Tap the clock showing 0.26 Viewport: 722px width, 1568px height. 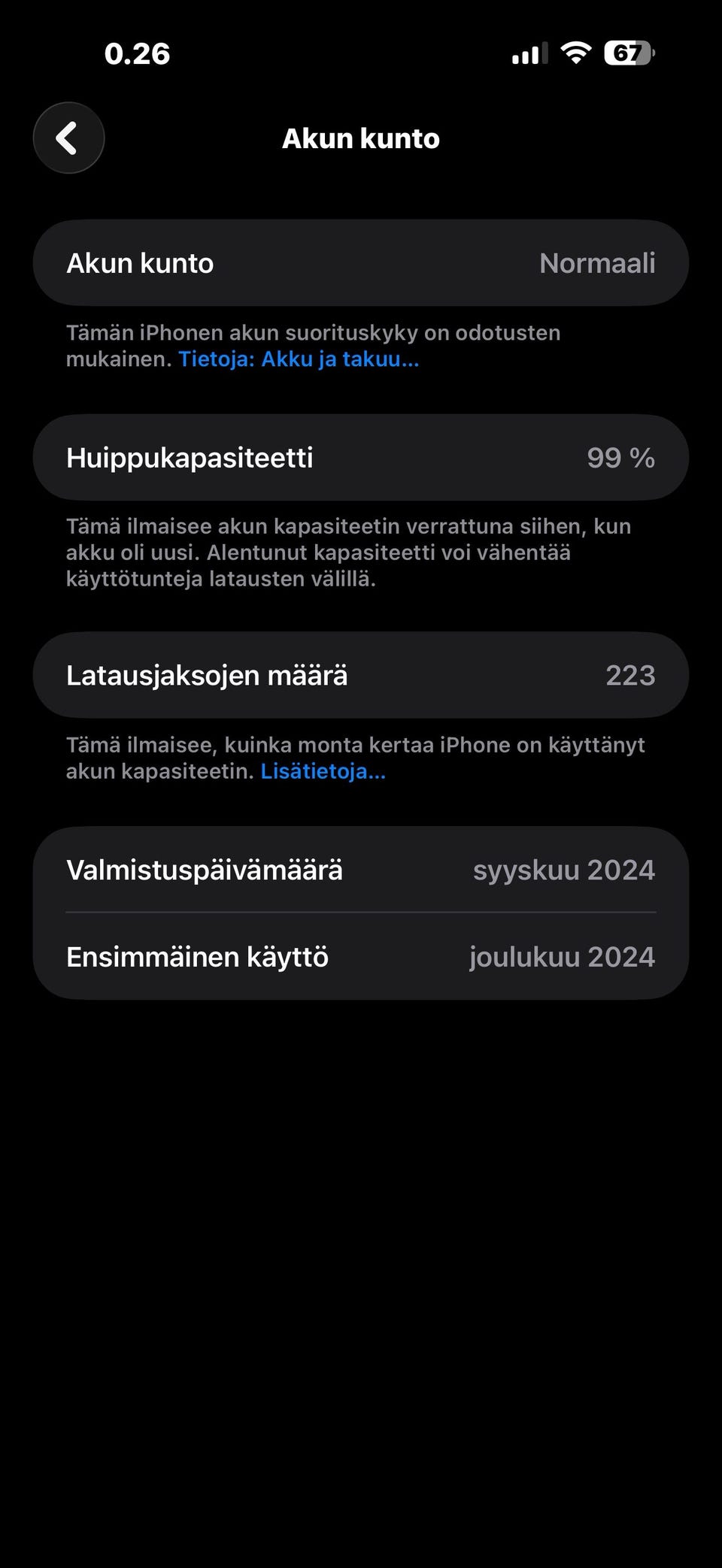click(138, 53)
